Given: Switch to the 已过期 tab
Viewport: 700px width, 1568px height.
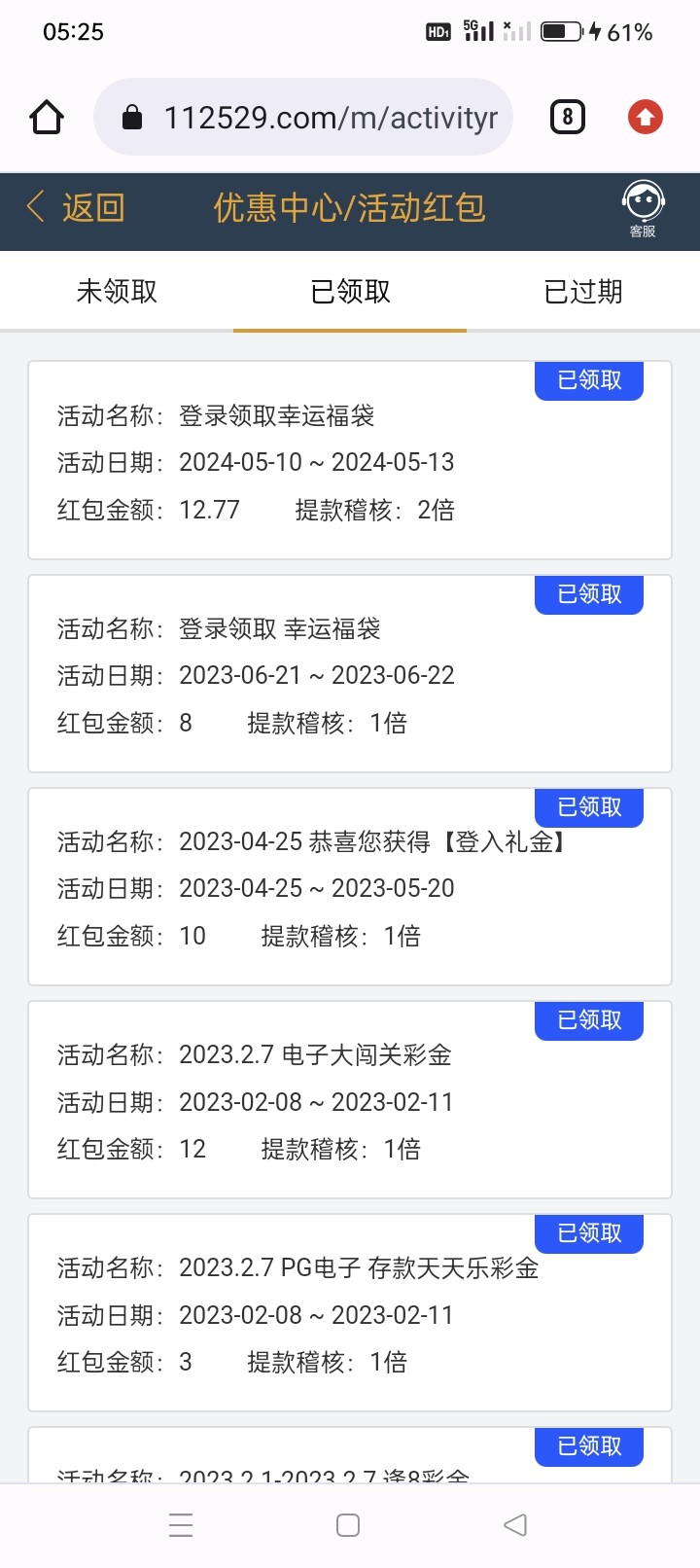Looking at the screenshot, I should (583, 292).
